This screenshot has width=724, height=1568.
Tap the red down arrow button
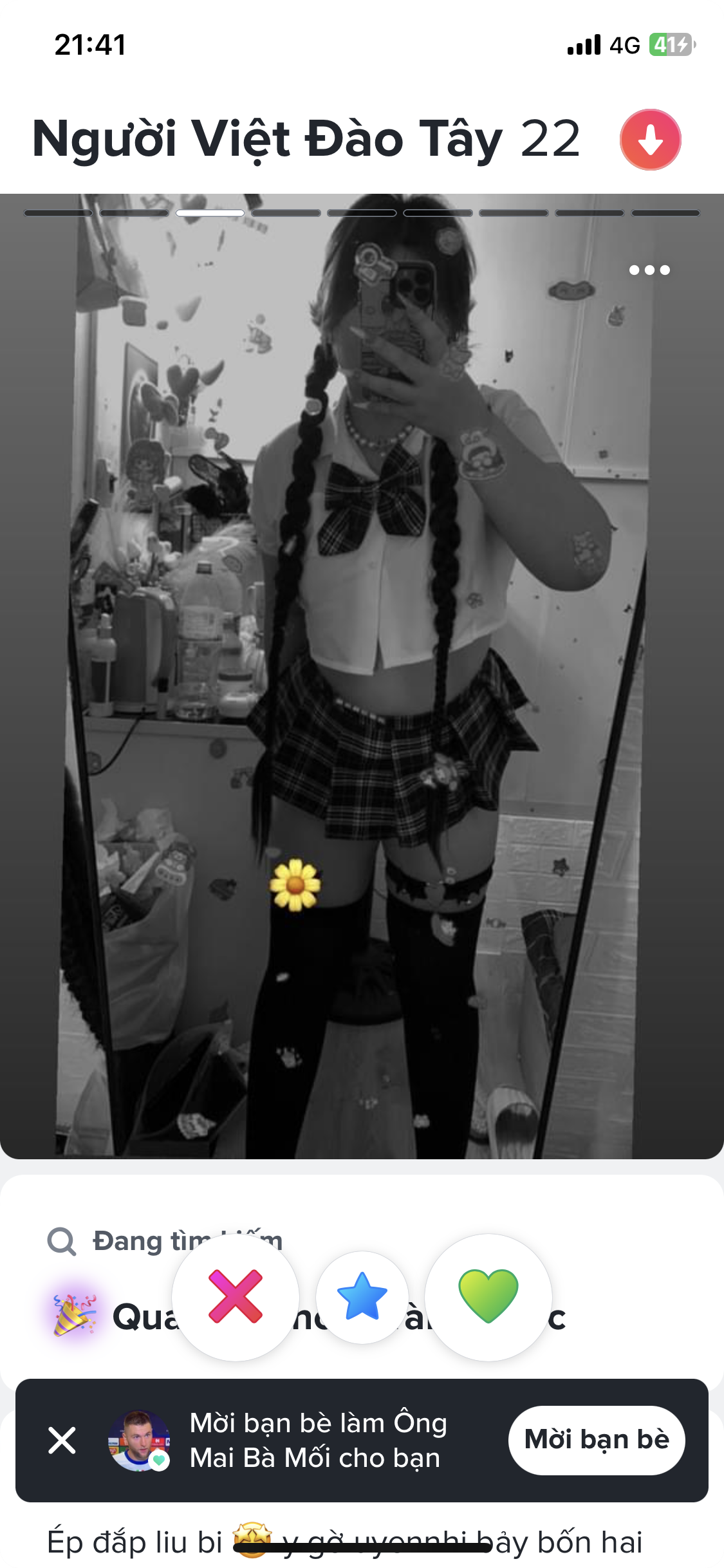pos(650,140)
